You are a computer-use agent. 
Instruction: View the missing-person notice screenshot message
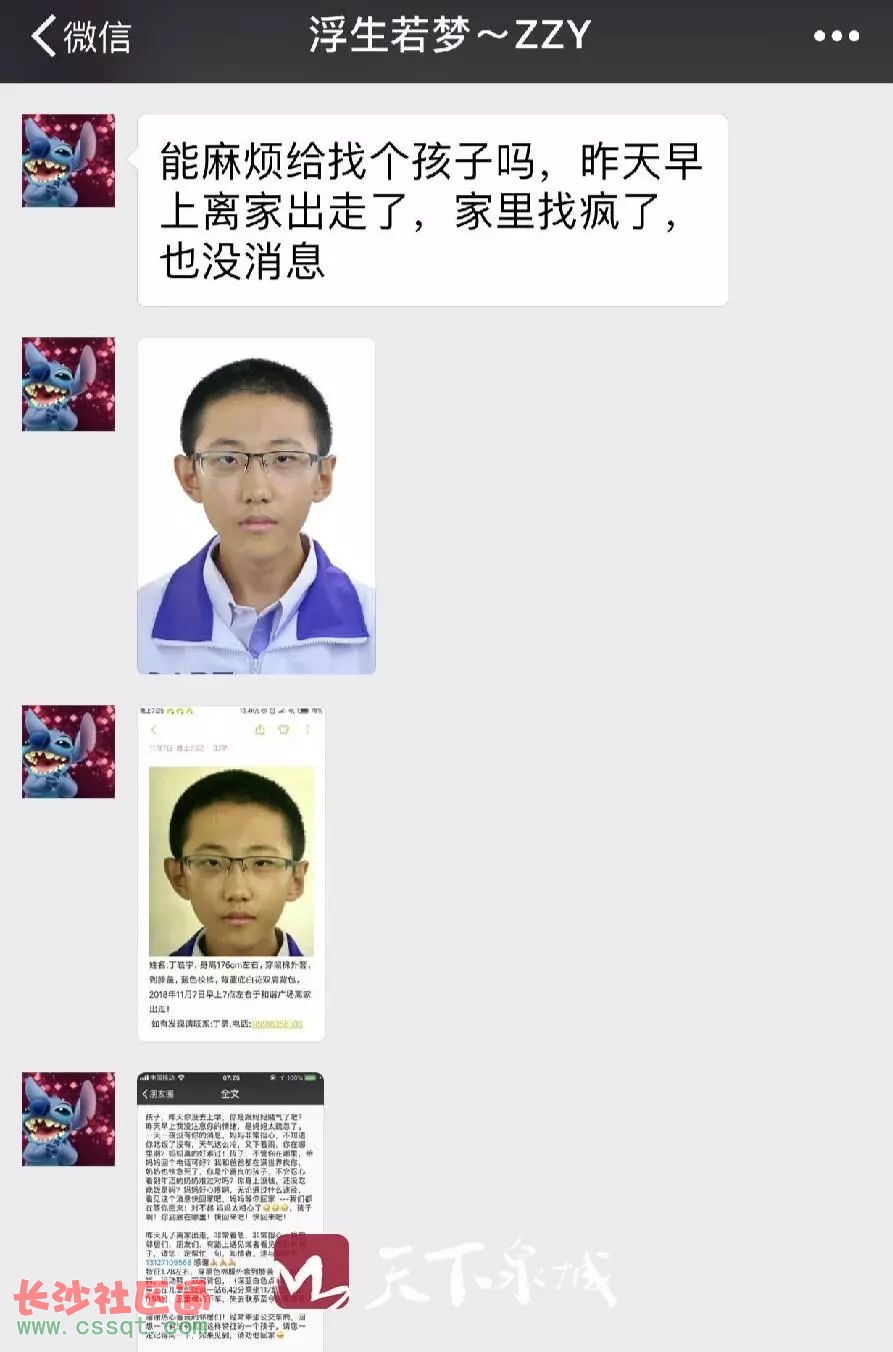(231, 872)
